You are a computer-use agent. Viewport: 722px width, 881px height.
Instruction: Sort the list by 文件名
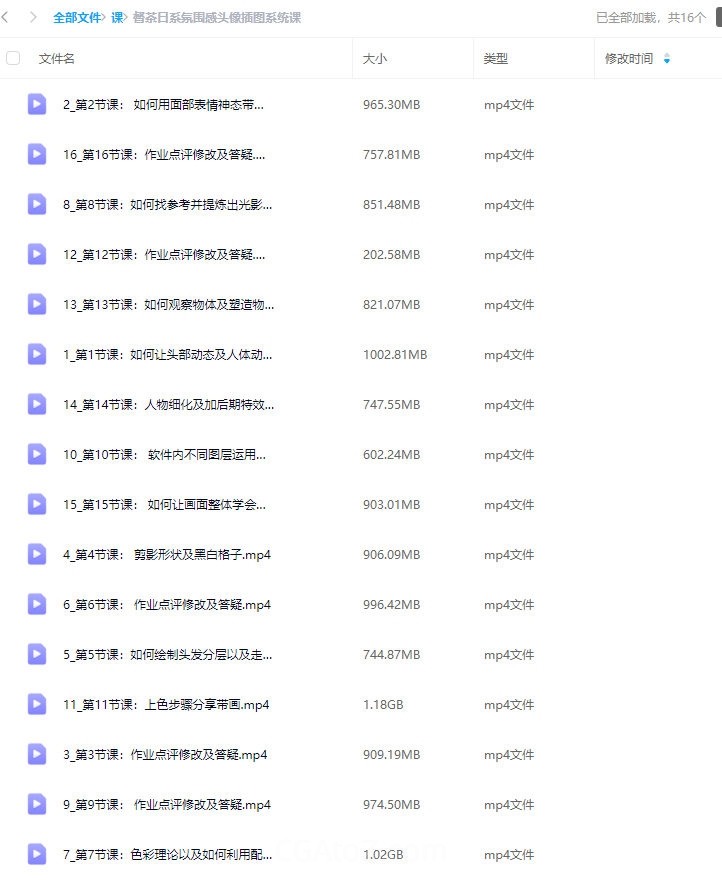[x=57, y=59]
